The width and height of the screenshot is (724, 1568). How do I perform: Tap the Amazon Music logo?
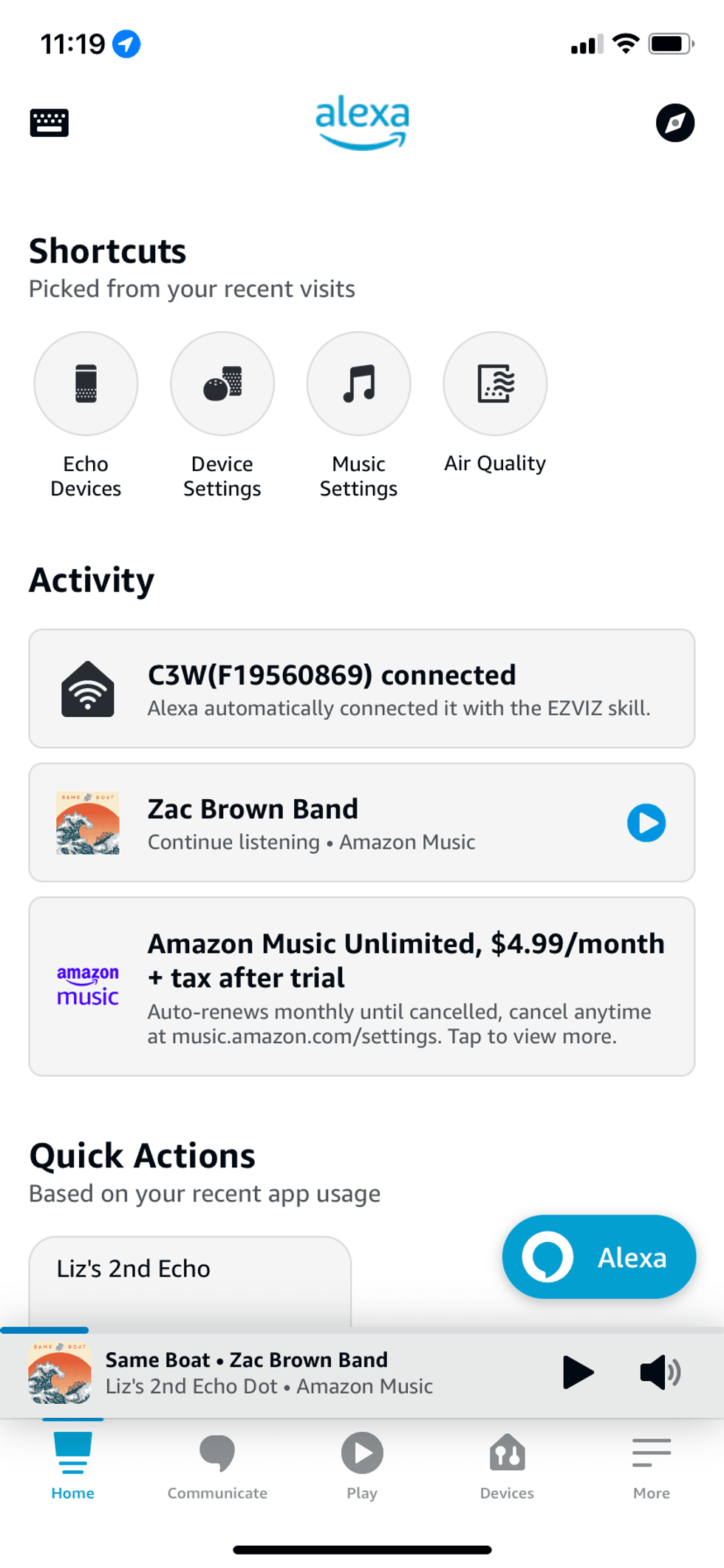86,983
